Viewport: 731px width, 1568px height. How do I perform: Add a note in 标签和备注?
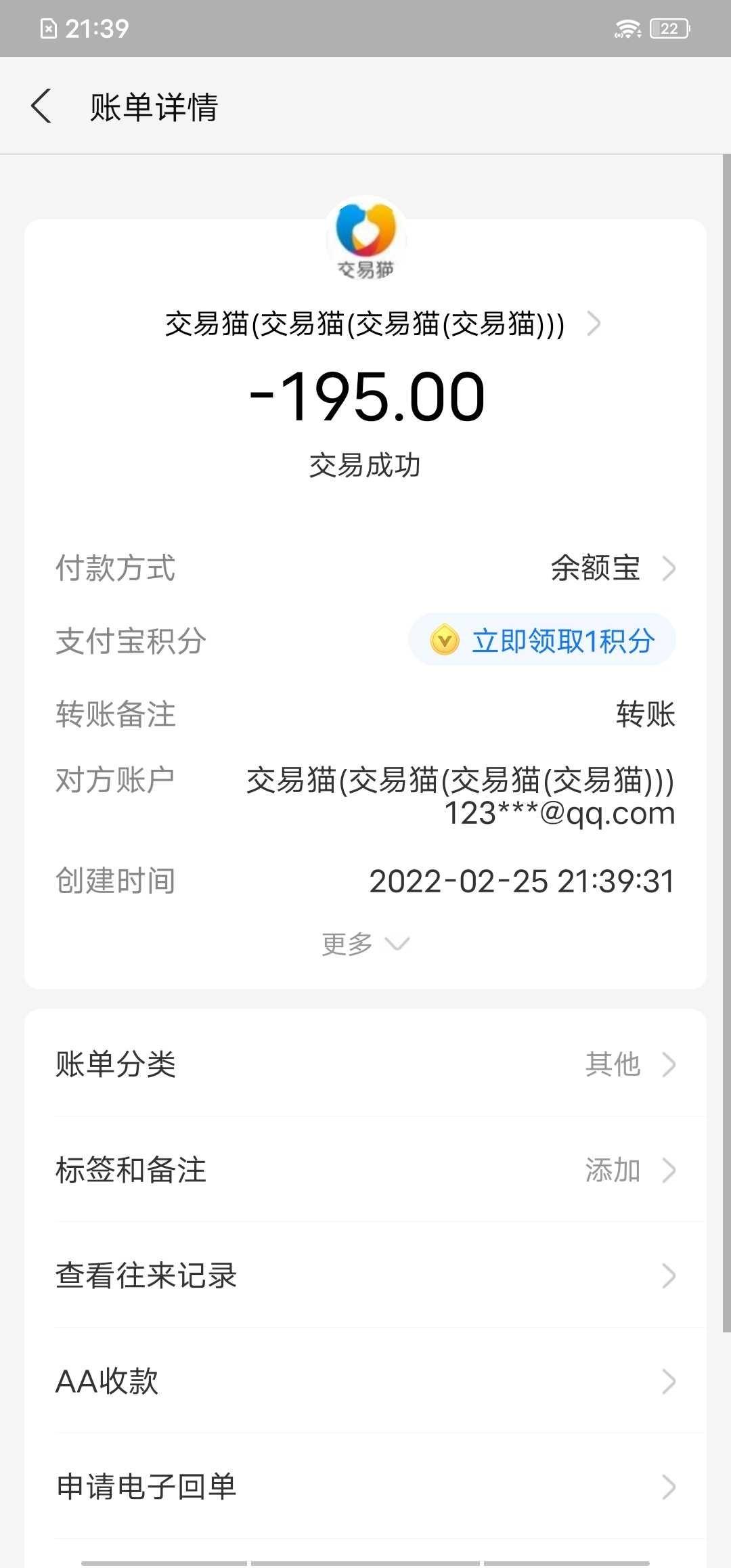[x=365, y=1170]
